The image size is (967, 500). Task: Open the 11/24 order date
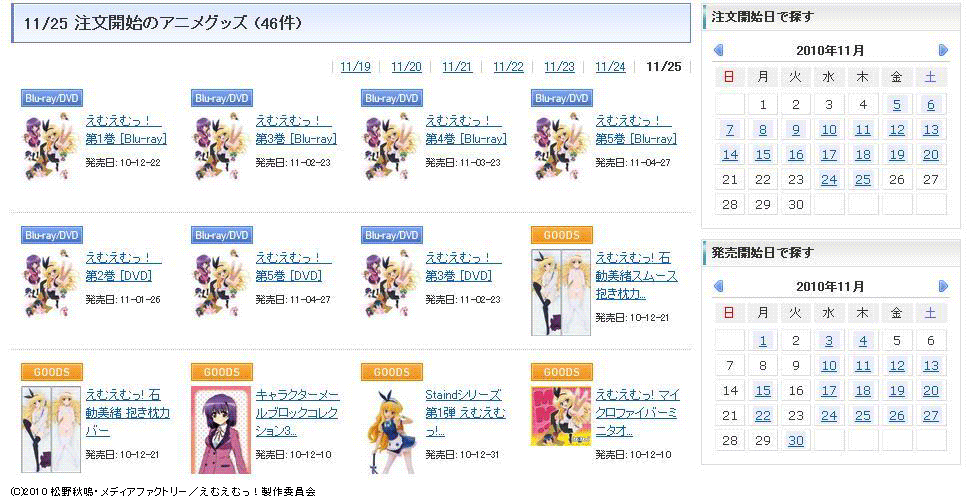tap(610, 67)
